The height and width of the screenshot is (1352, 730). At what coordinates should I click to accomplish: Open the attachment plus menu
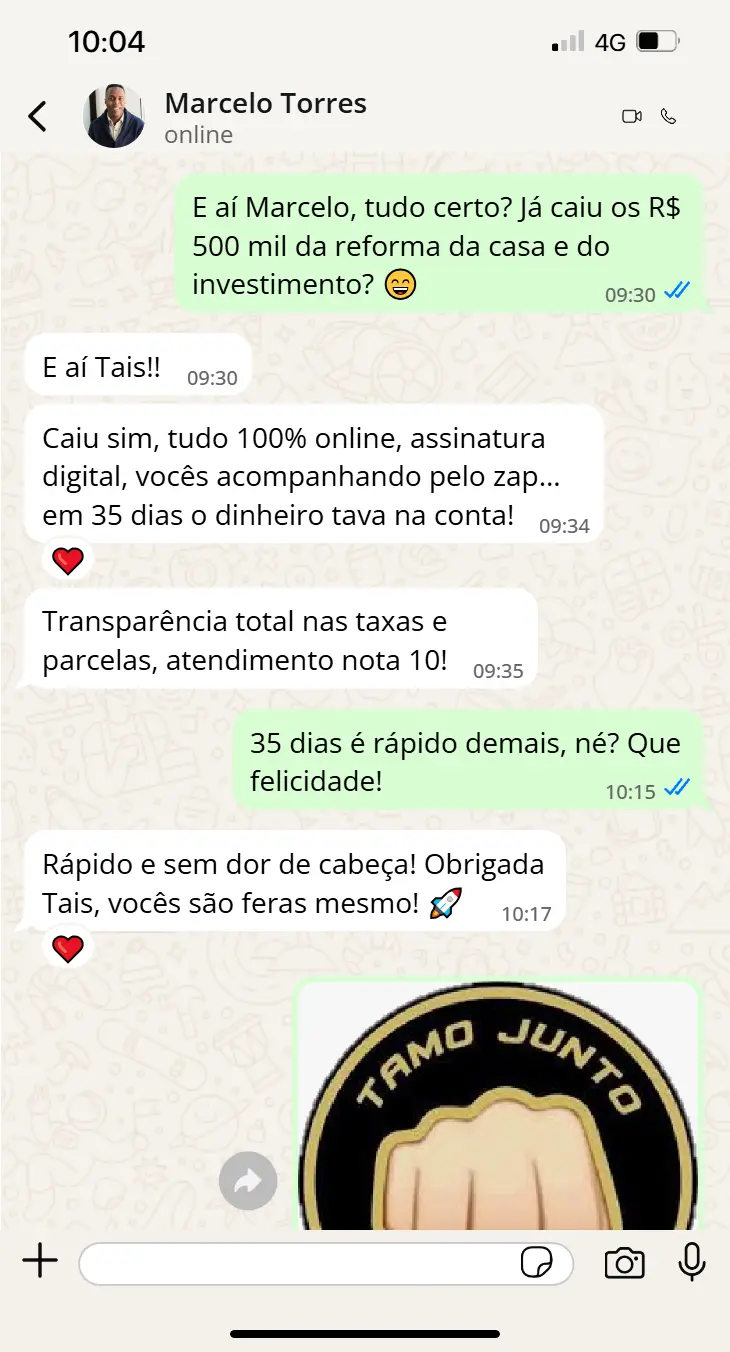(x=40, y=1262)
